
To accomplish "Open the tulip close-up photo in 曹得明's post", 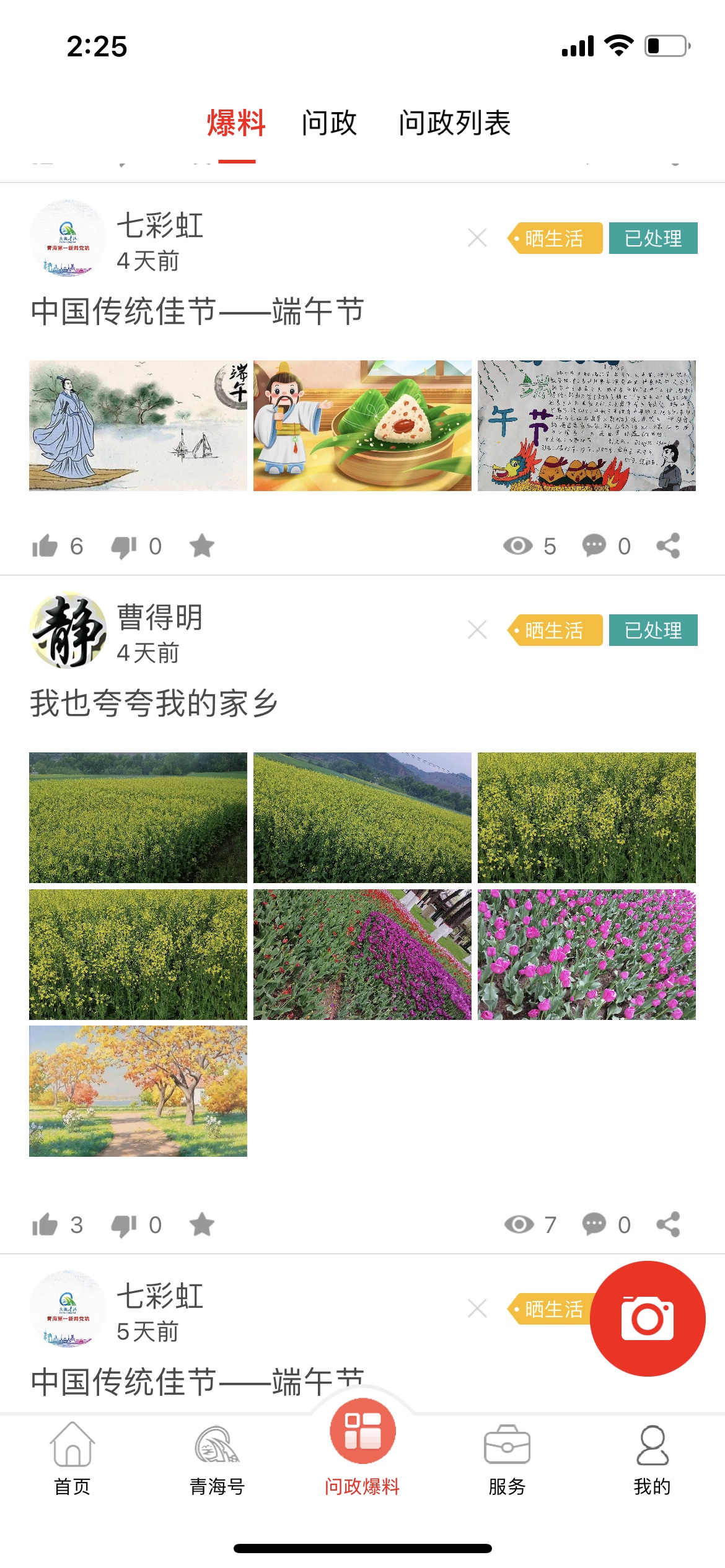I will (587, 954).
